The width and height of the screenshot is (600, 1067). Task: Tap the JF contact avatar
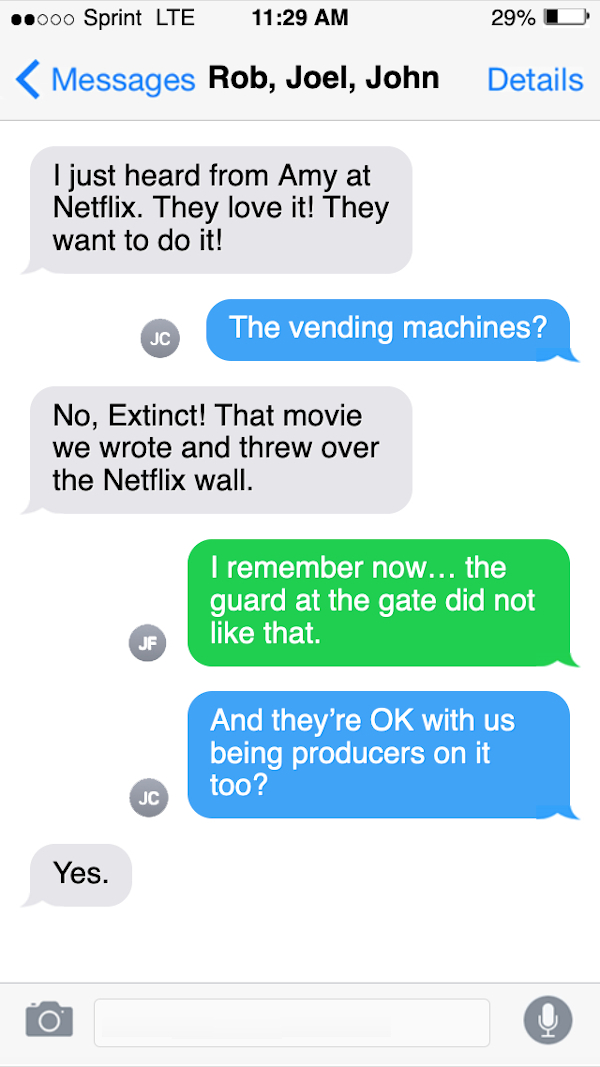pyautogui.click(x=148, y=642)
